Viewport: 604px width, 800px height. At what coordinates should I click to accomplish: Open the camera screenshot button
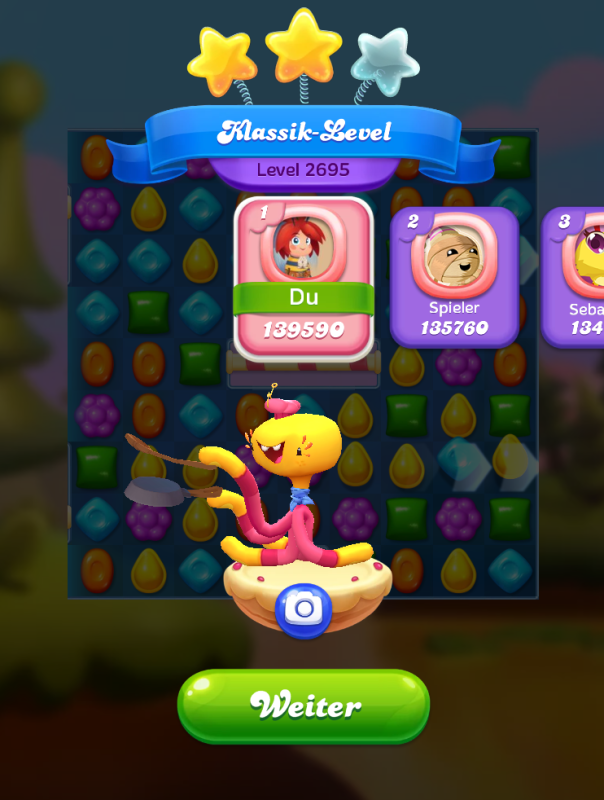coord(303,609)
